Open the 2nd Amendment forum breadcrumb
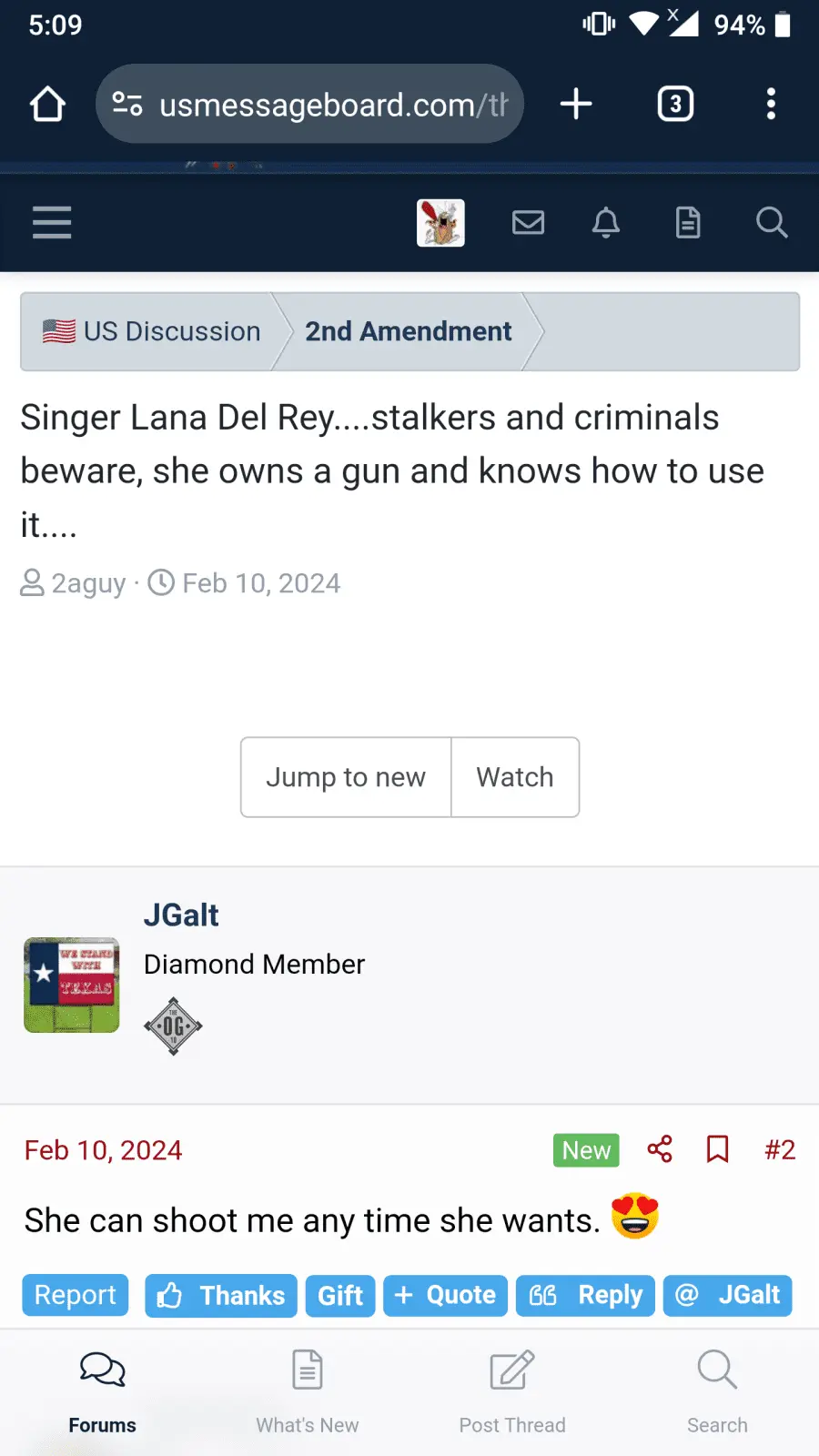The image size is (819, 1456). click(x=408, y=331)
